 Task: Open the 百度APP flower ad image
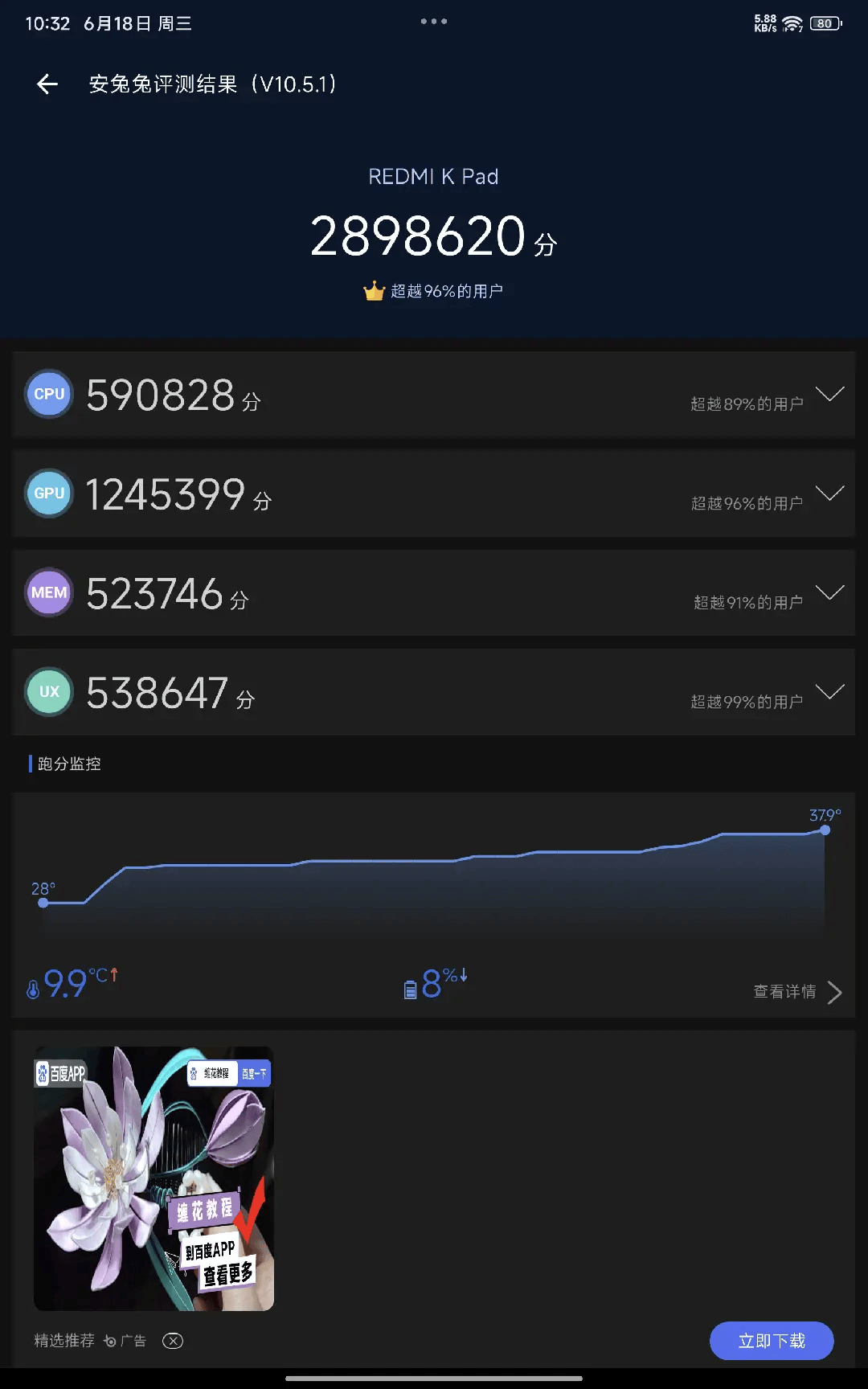coord(154,1178)
